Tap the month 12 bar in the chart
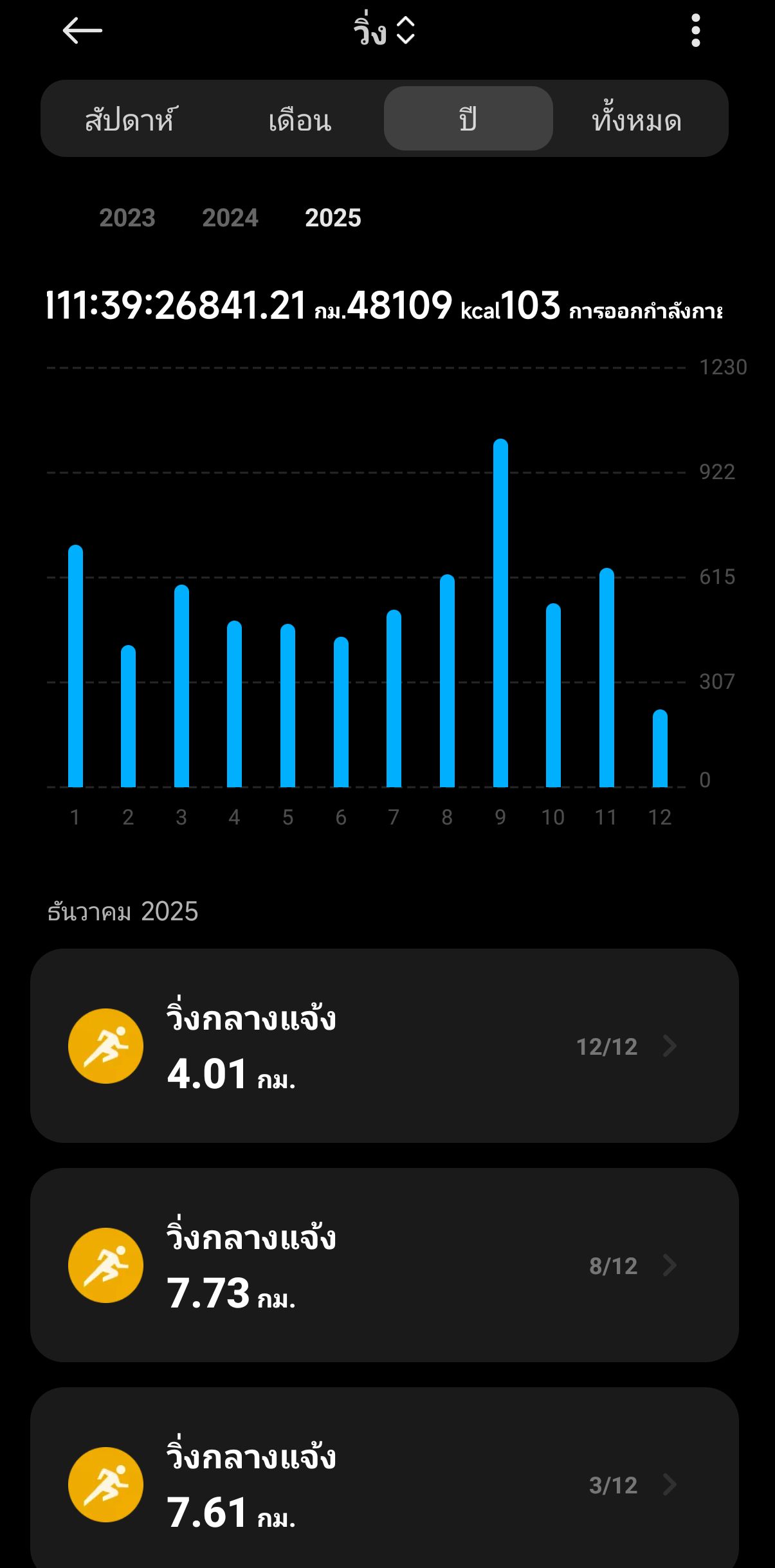Image resolution: width=775 pixels, height=1568 pixels. pos(660,749)
